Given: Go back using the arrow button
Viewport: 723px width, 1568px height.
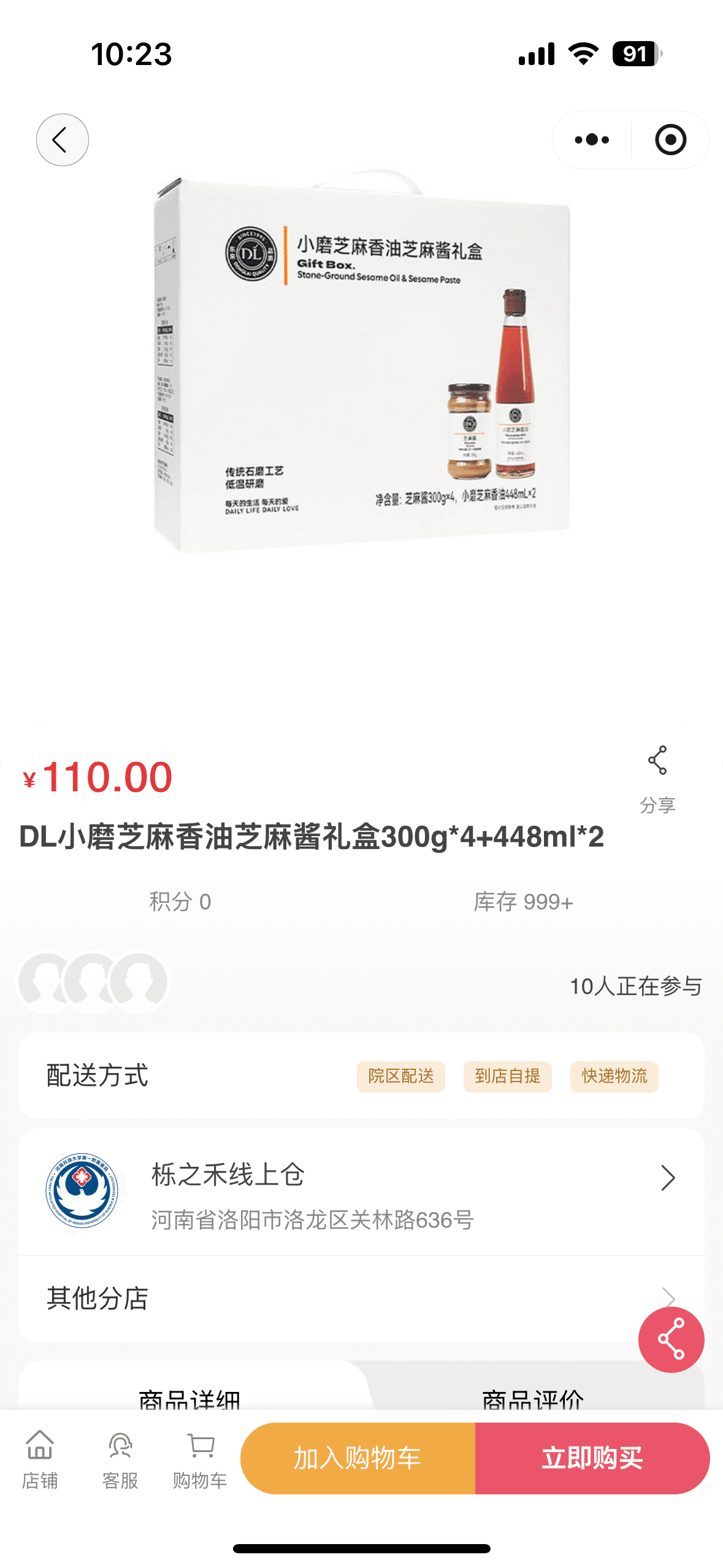Looking at the screenshot, I should click(x=62, y=140).
